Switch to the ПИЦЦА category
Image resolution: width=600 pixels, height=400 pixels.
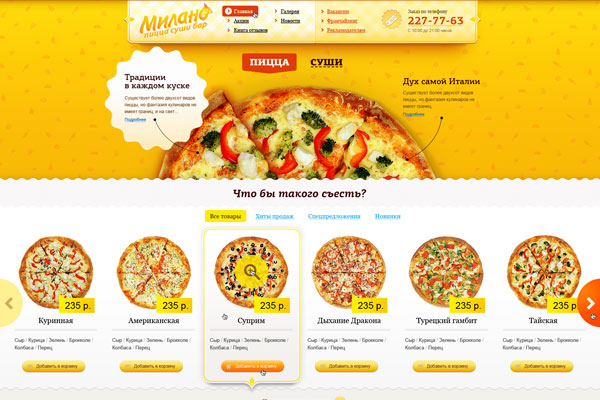click(269, 62)
